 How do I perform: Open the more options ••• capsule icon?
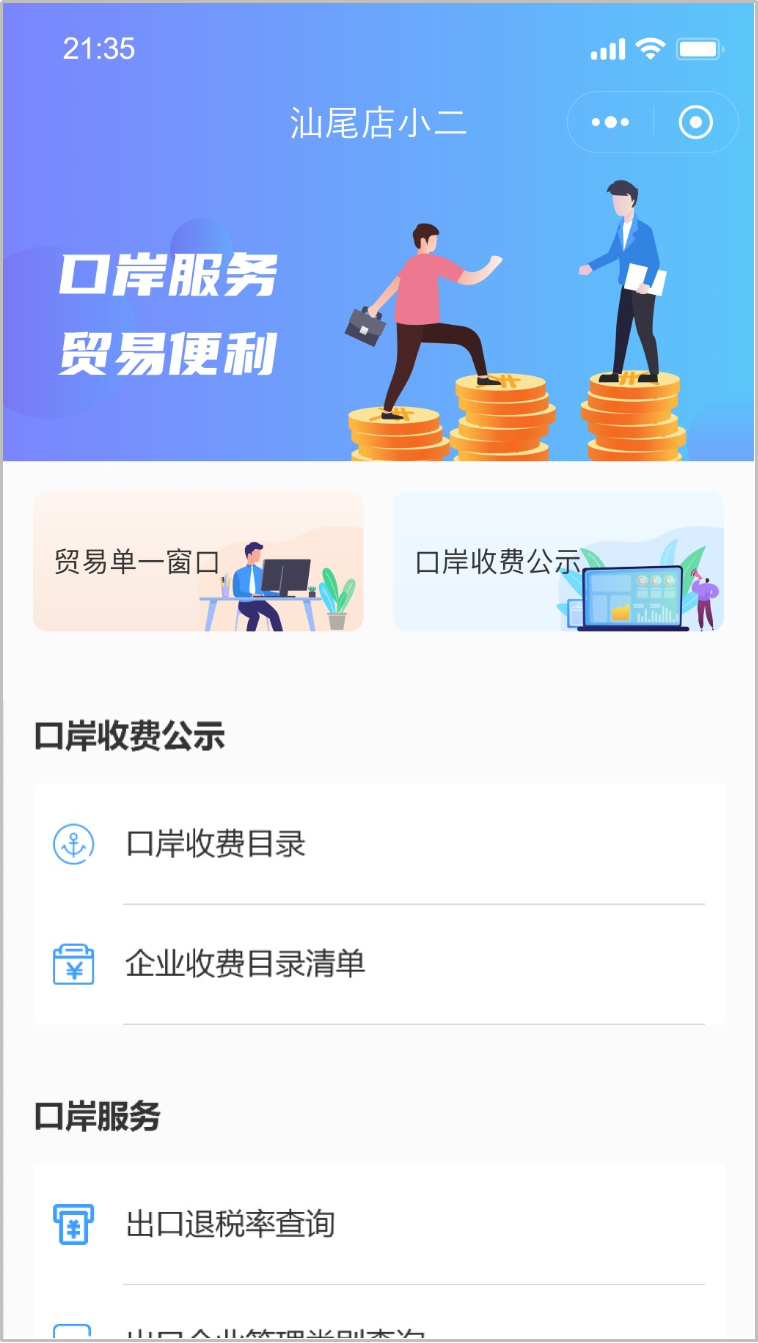click(x=609, y=122)
